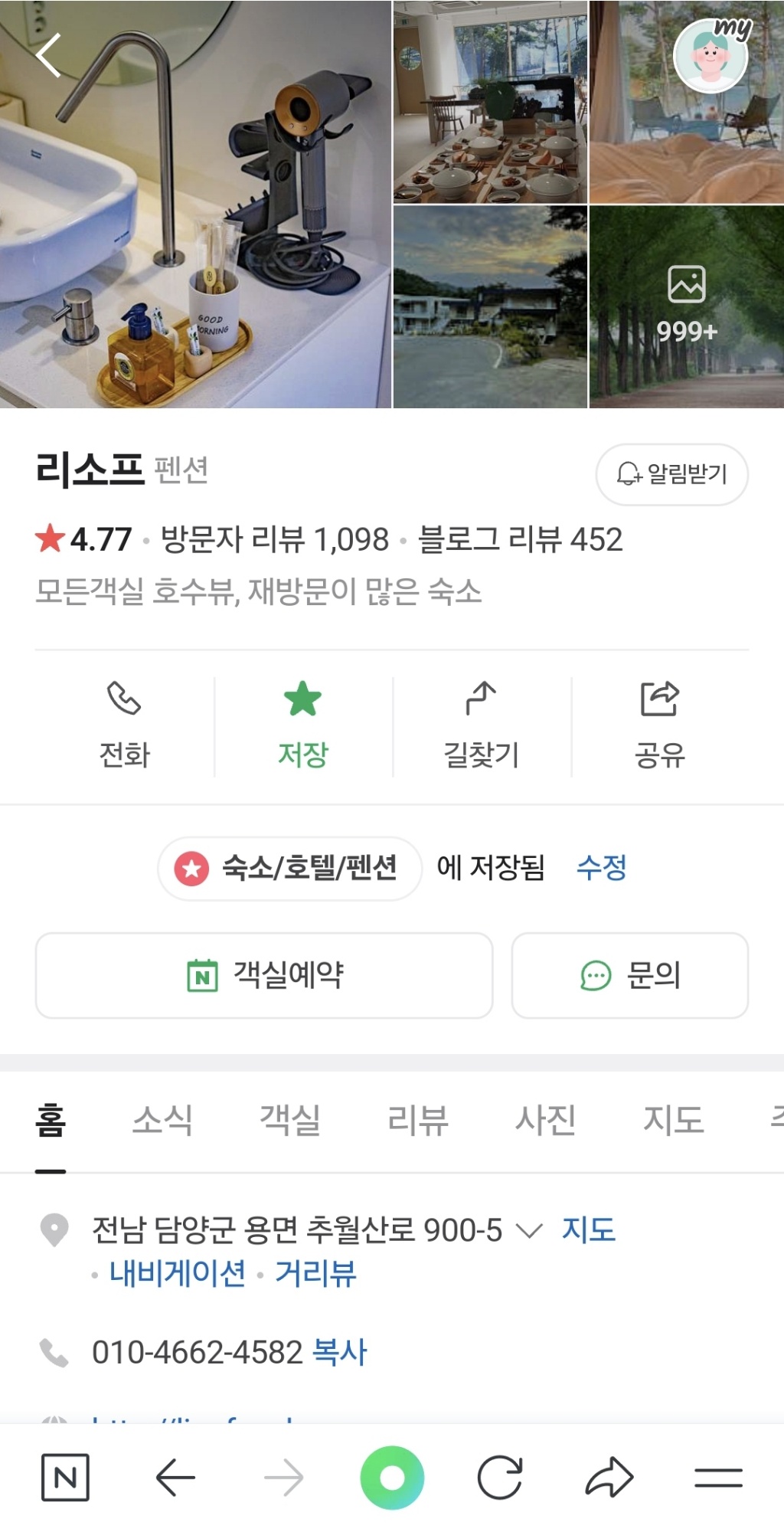Image resolution: width=784 pixels, height=1532 pixels.
Task: Select the 사진 tab
Action: (545, 1120)
